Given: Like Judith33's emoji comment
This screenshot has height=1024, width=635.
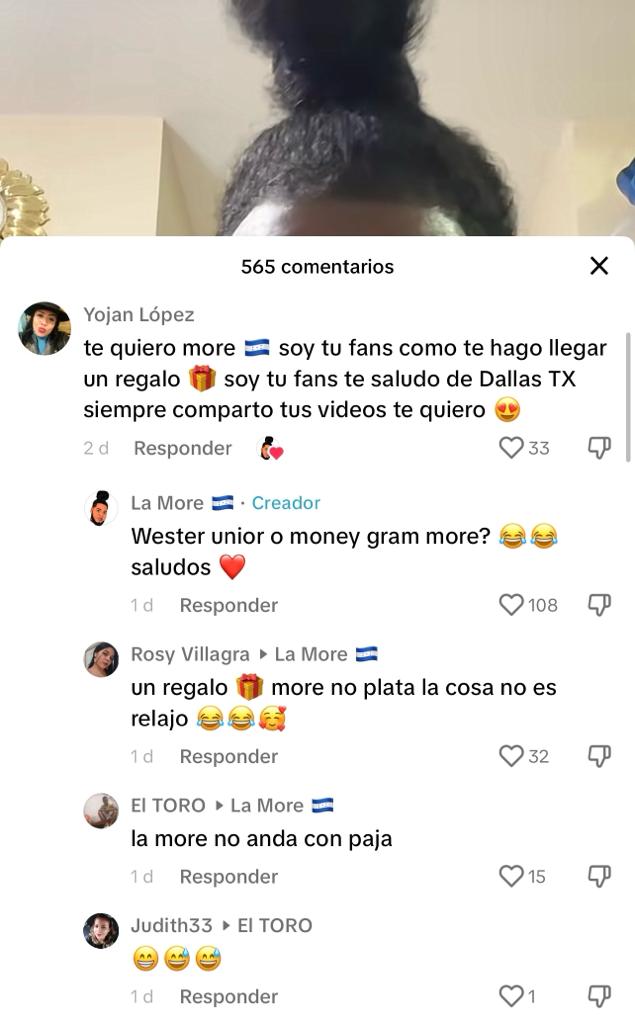Looking at the screenshot, I should click(511, 997).
